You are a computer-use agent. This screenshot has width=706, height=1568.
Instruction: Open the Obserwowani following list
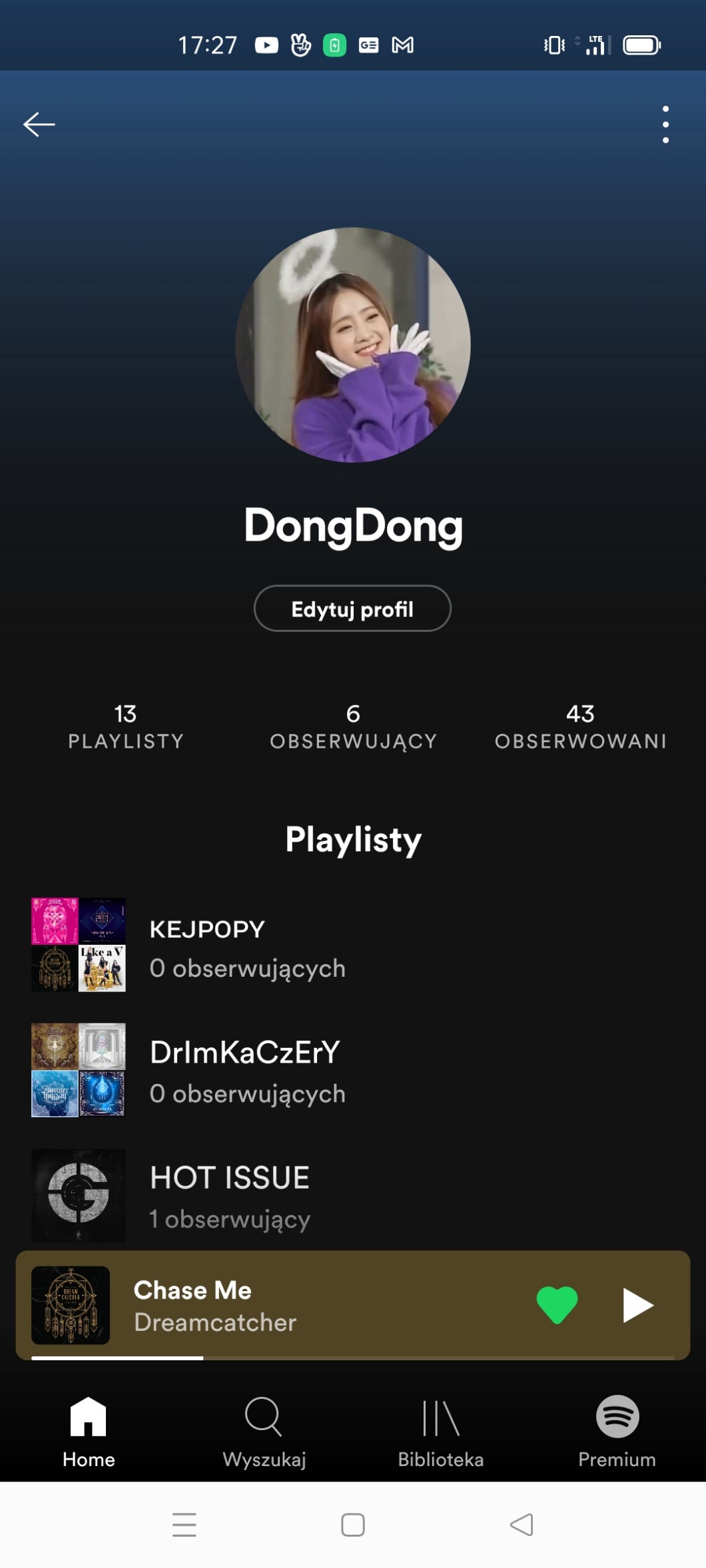pyautogui.click(x=580, y=726)
